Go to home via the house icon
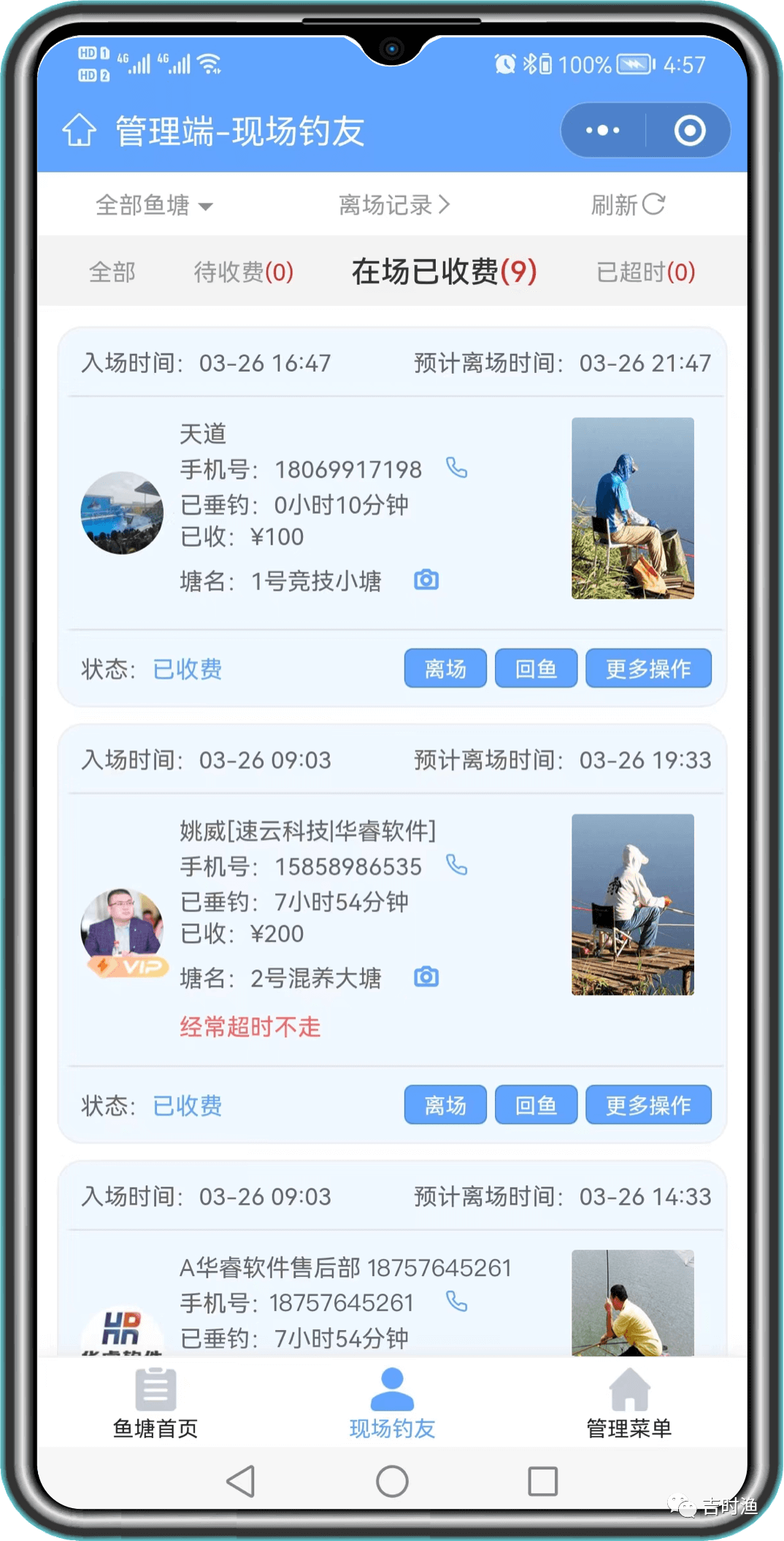The width and height of the screenshot is (784, 1541). click(x=79, y=131)
